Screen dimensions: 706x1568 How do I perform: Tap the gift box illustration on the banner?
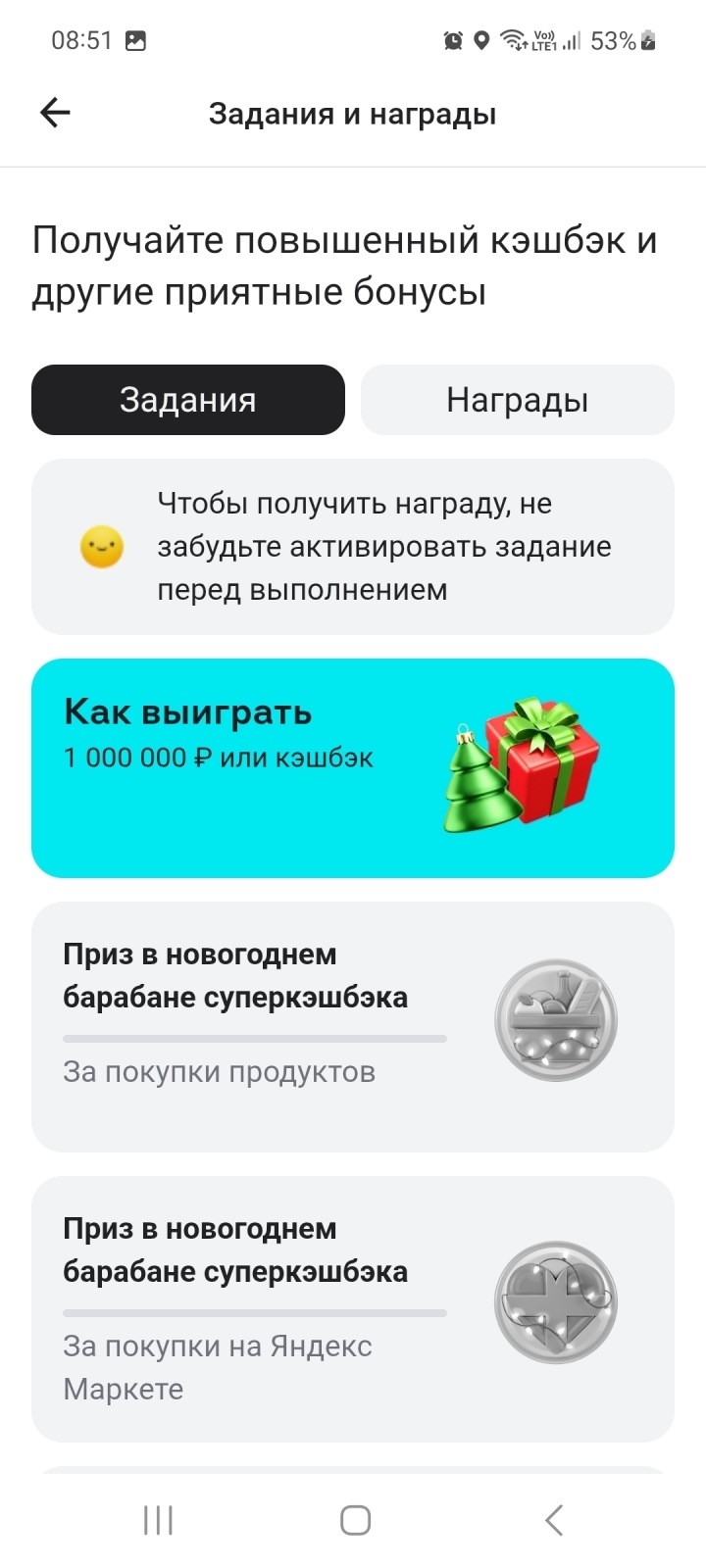point(544,764)
